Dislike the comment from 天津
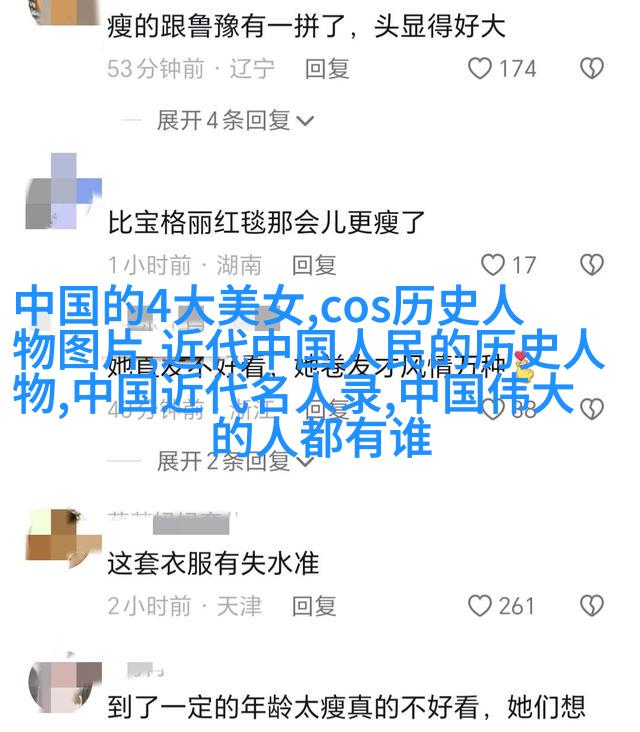 592,605
